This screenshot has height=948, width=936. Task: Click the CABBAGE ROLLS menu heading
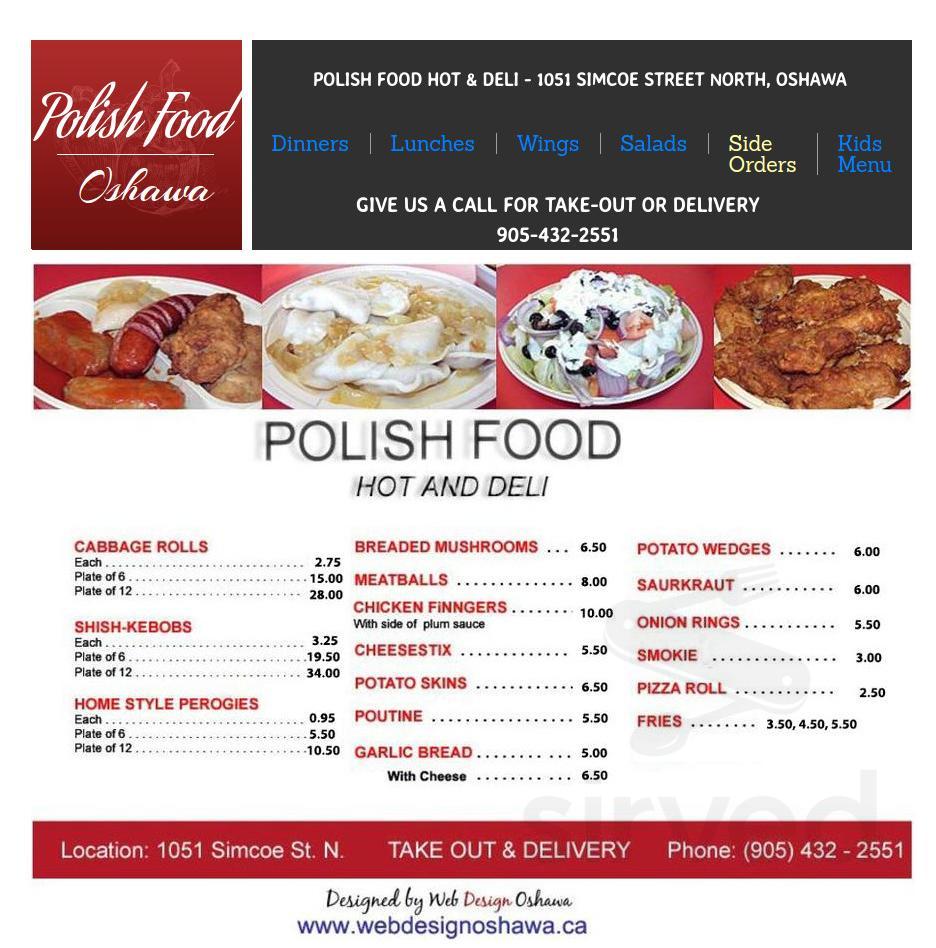pos(142,548)
